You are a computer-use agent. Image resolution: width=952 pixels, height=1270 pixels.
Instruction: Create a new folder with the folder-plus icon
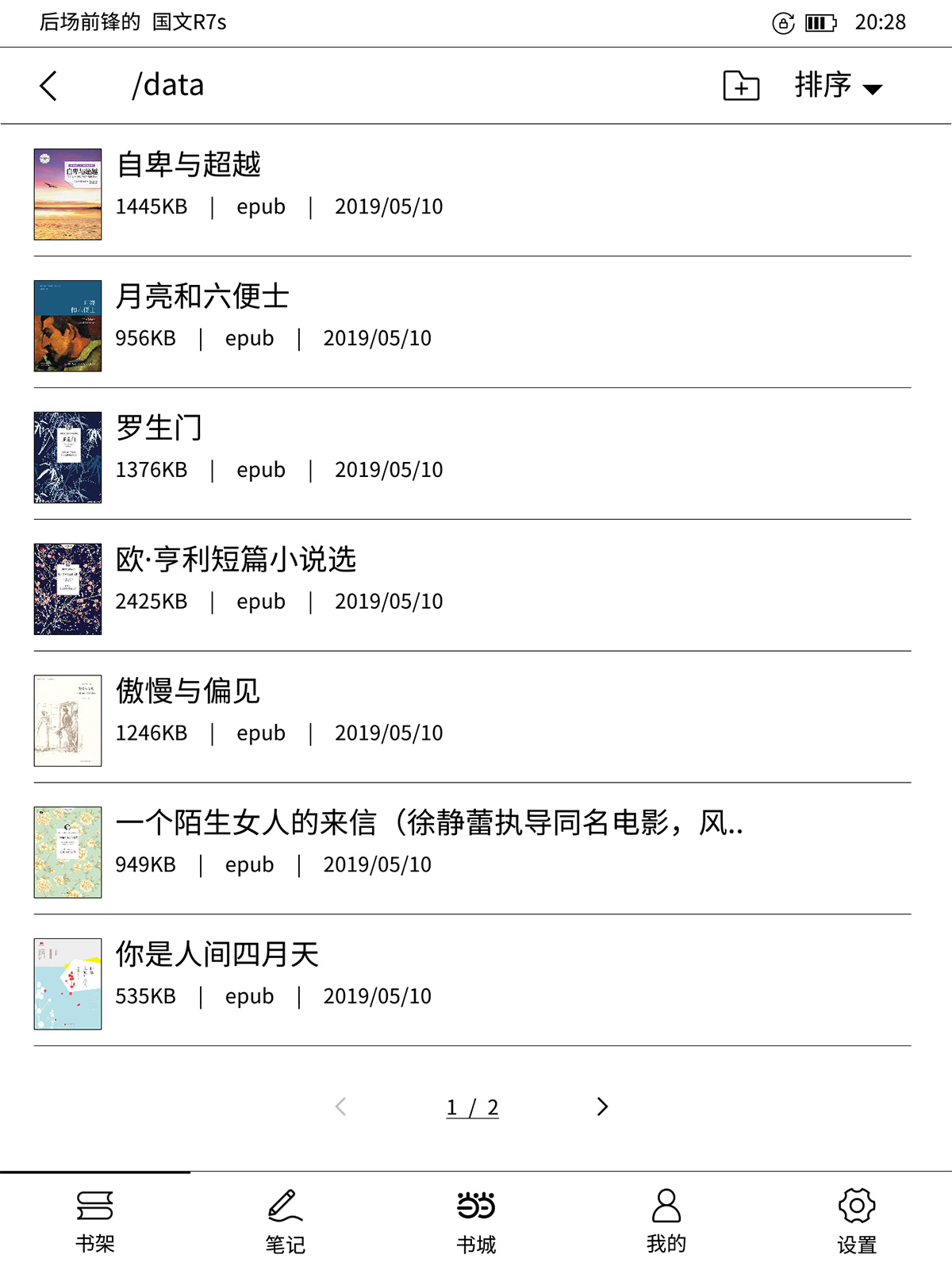click(x=739, y=85)
